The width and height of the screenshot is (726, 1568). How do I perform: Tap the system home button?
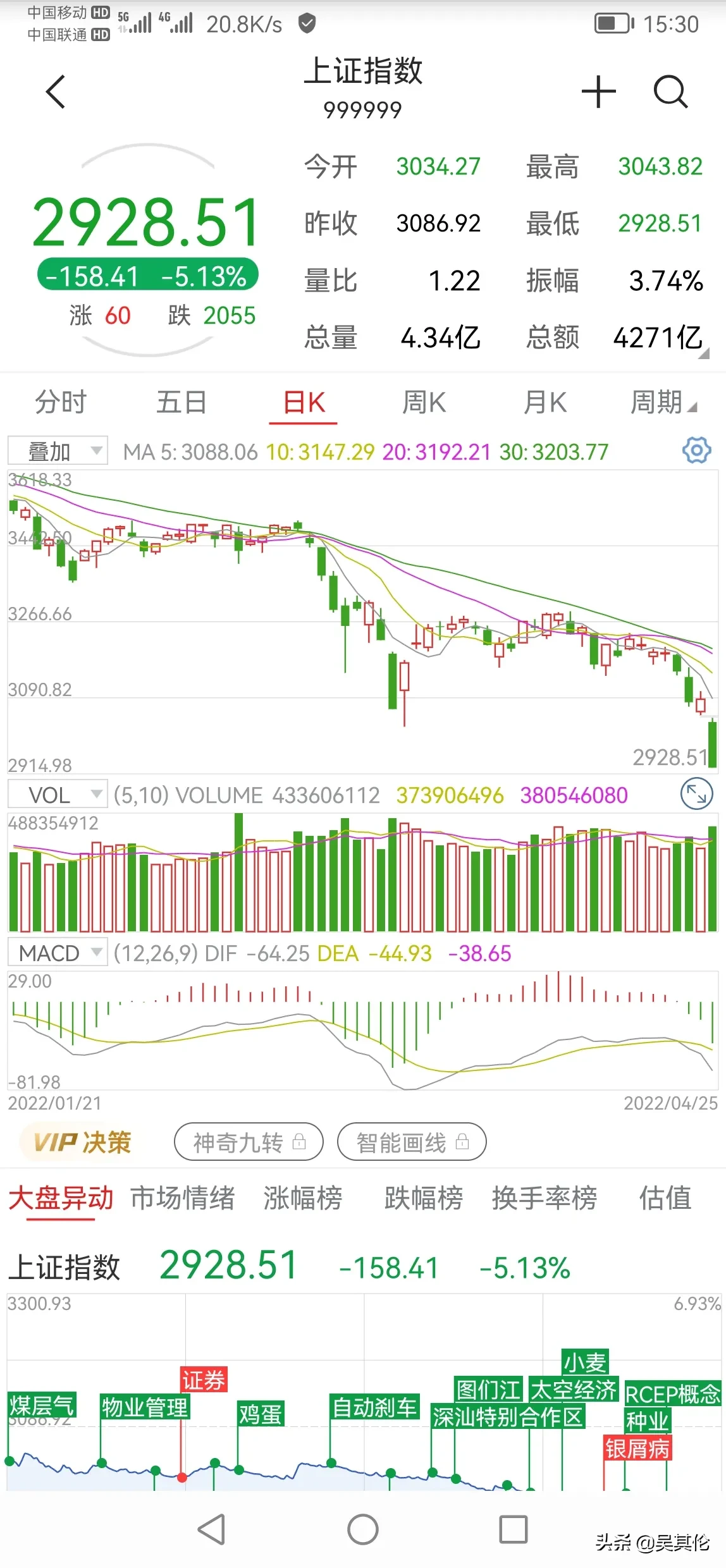pyautogui.click(x=363, y=1530)
